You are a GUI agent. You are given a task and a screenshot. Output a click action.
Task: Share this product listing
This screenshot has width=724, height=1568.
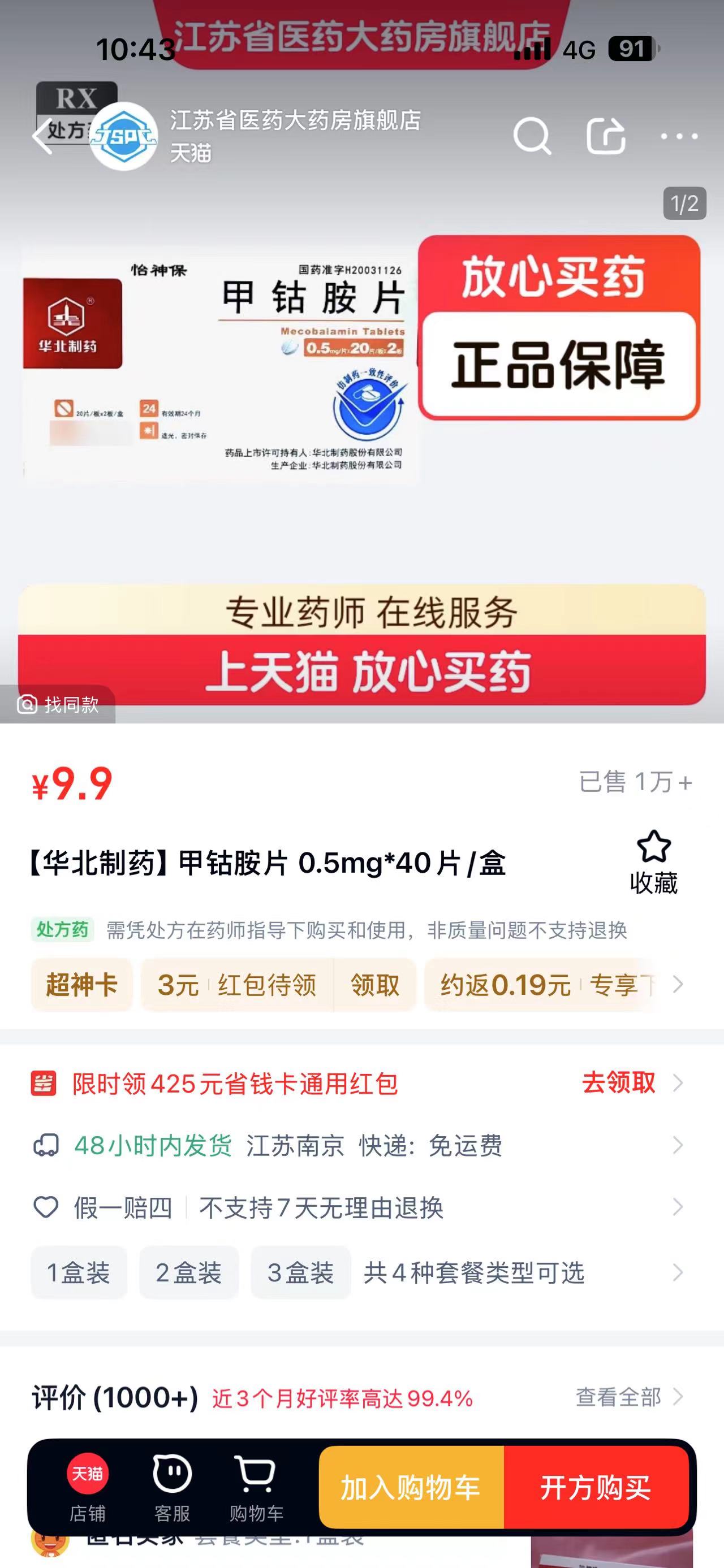[606, 136]
